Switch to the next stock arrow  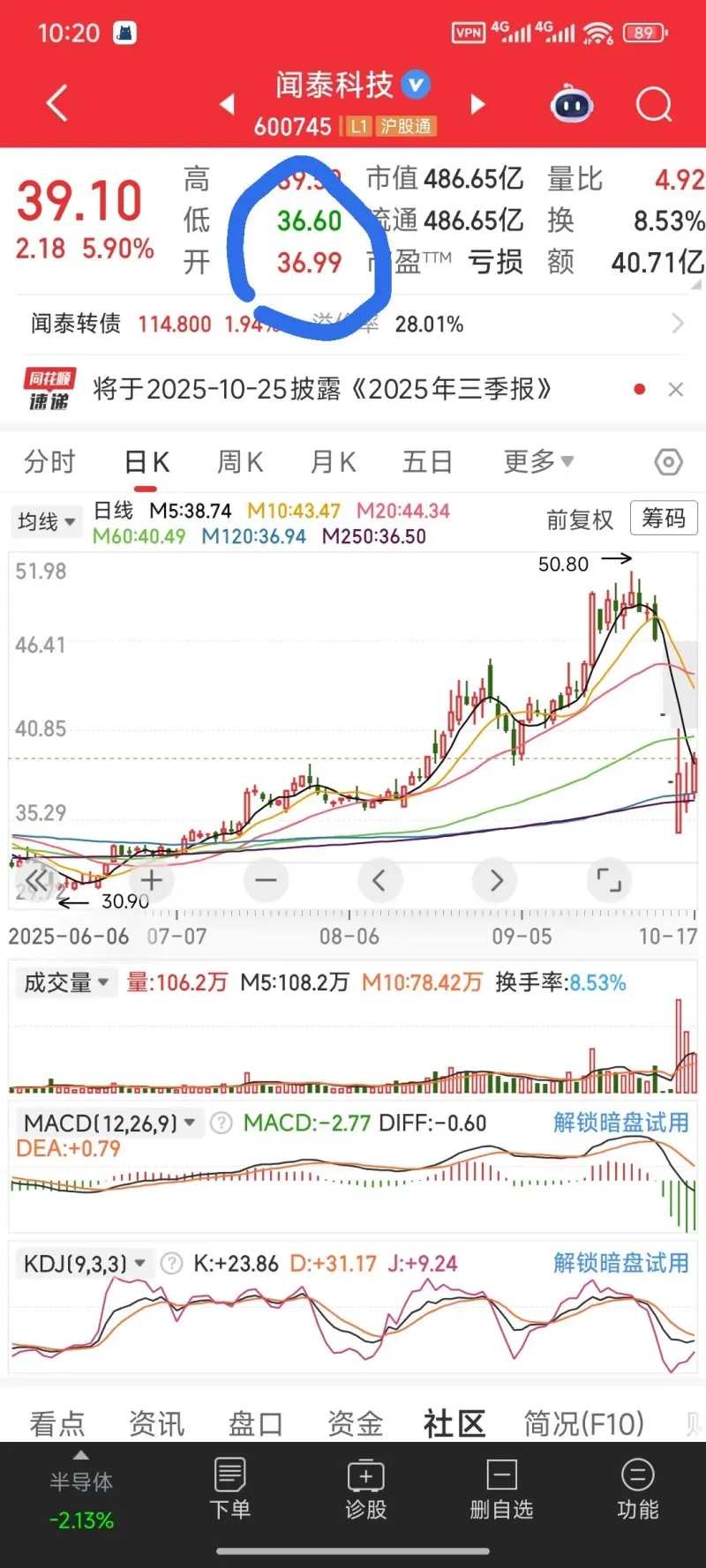(x=477, y=105)
